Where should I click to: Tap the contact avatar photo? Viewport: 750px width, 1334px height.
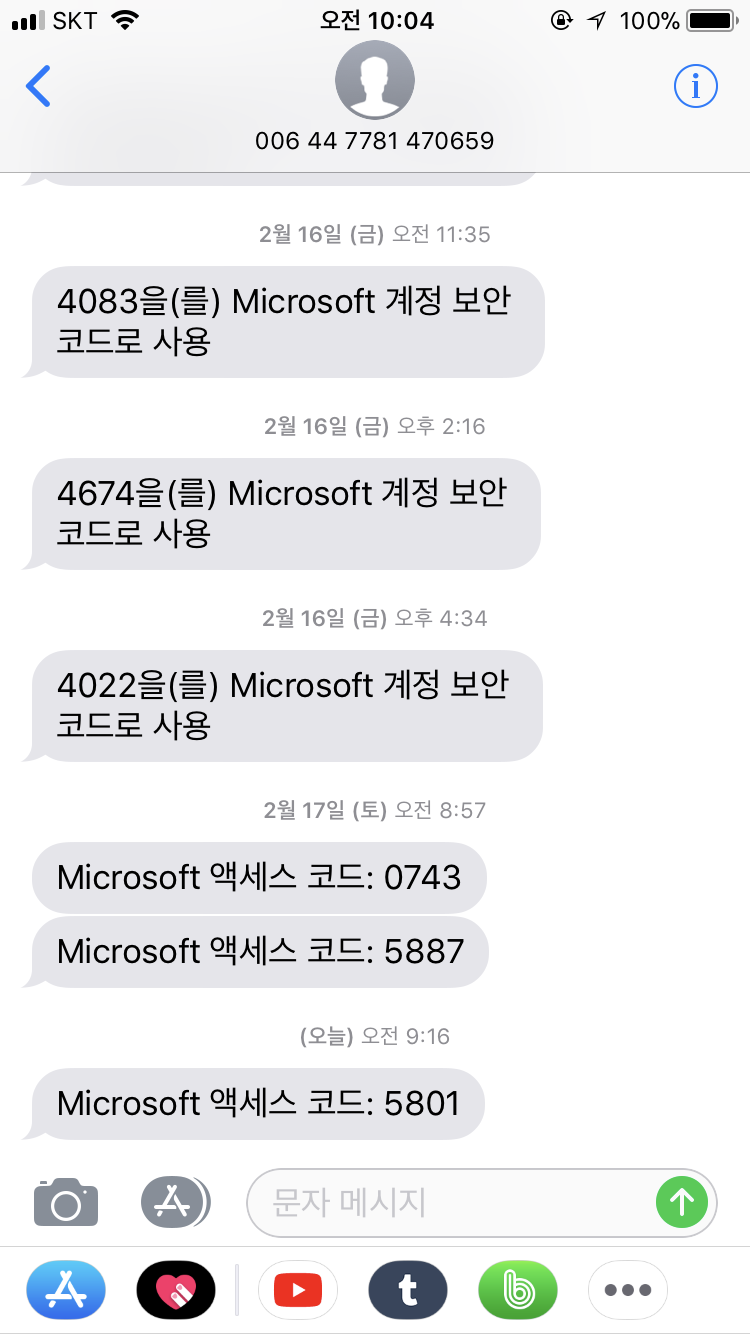(x=375, y=80)
